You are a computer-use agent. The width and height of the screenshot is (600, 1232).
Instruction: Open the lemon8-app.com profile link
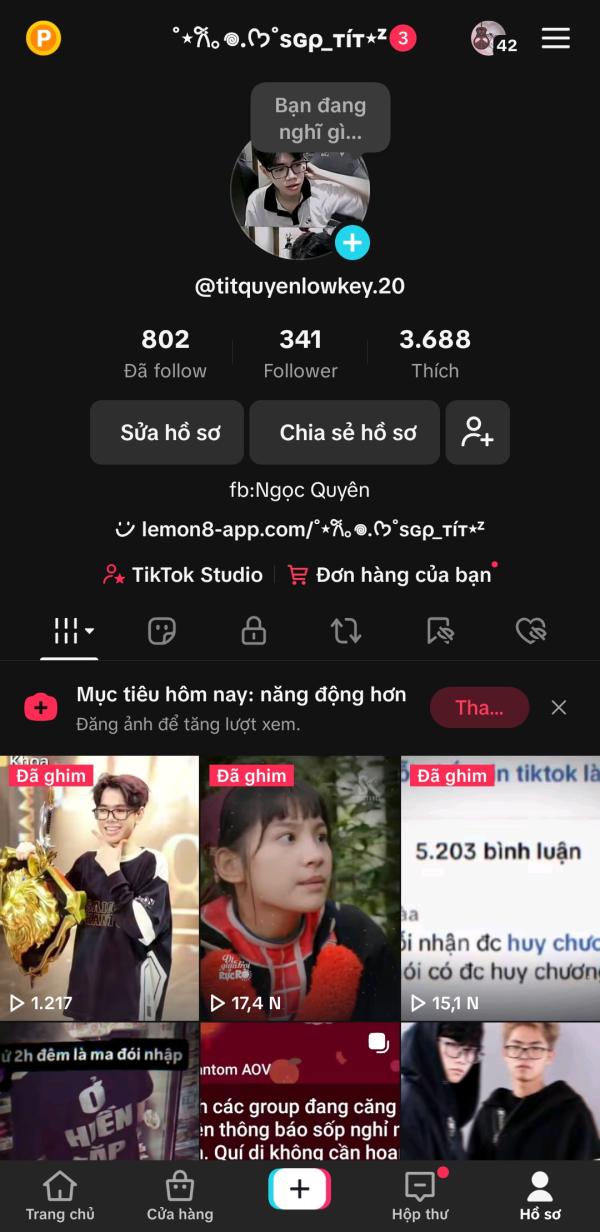[x=300, y=529]
